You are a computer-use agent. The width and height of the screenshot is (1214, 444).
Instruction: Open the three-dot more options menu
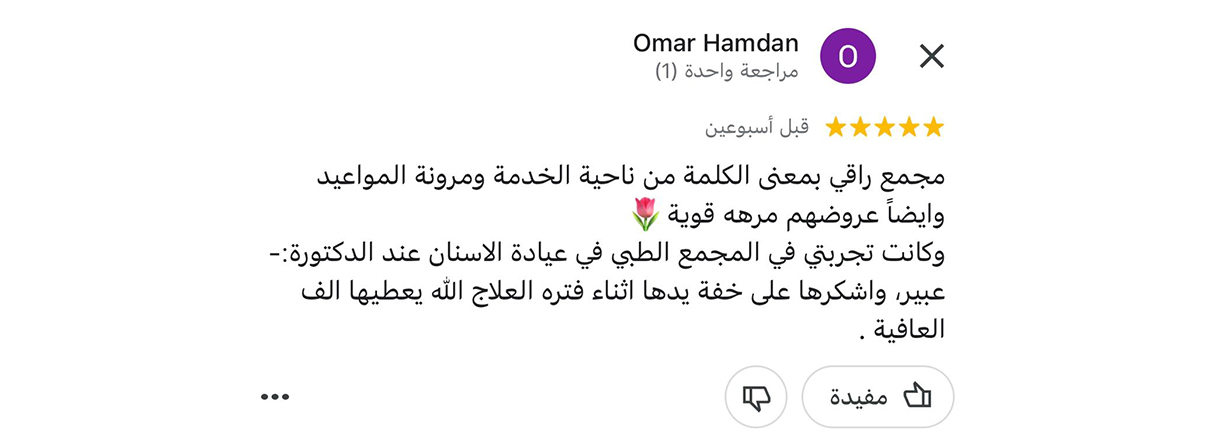tap(274, 397)
